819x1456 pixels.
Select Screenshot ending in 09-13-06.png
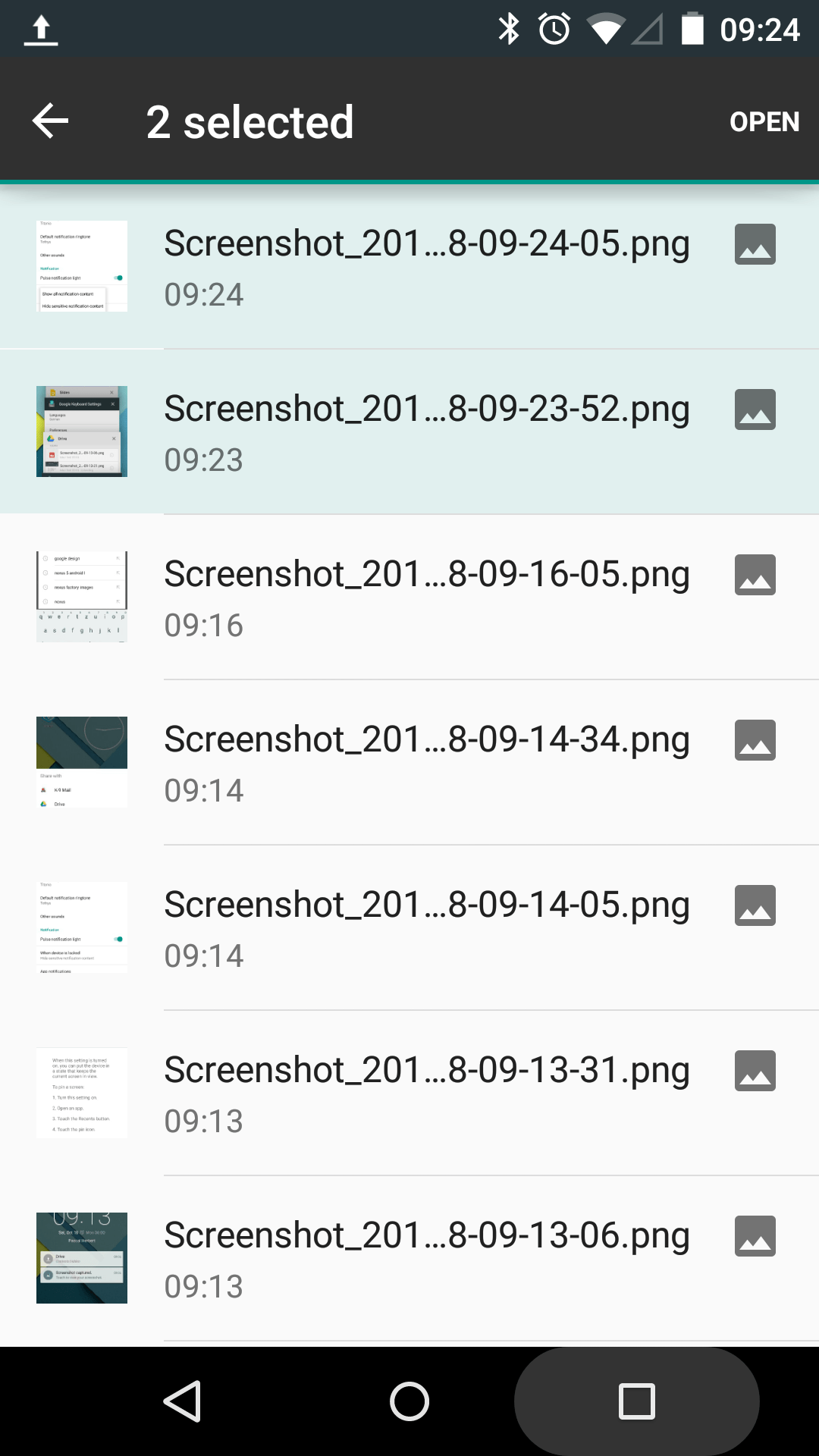point(426,1258)
